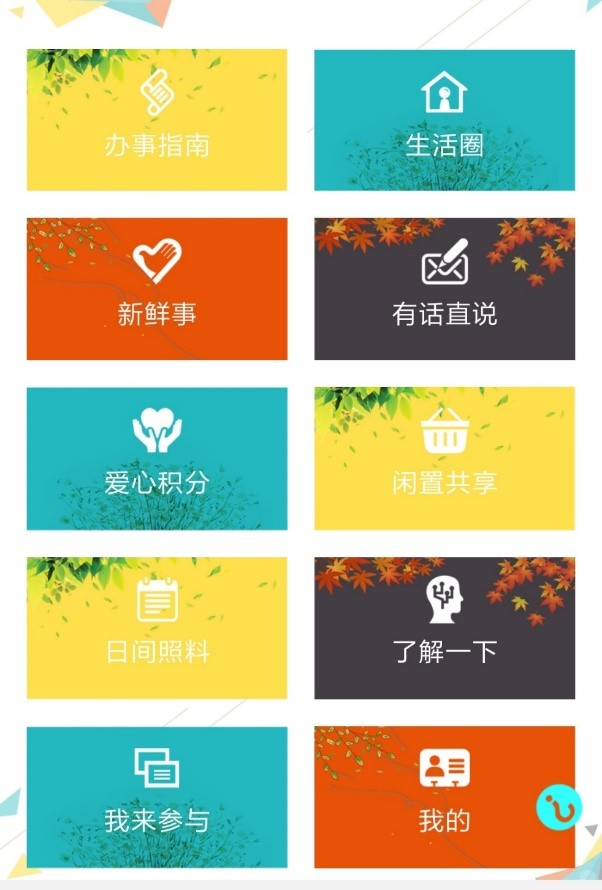Open the 爱心积分 tile
This screenshot has width=602, height=890.
pos(157,458)
